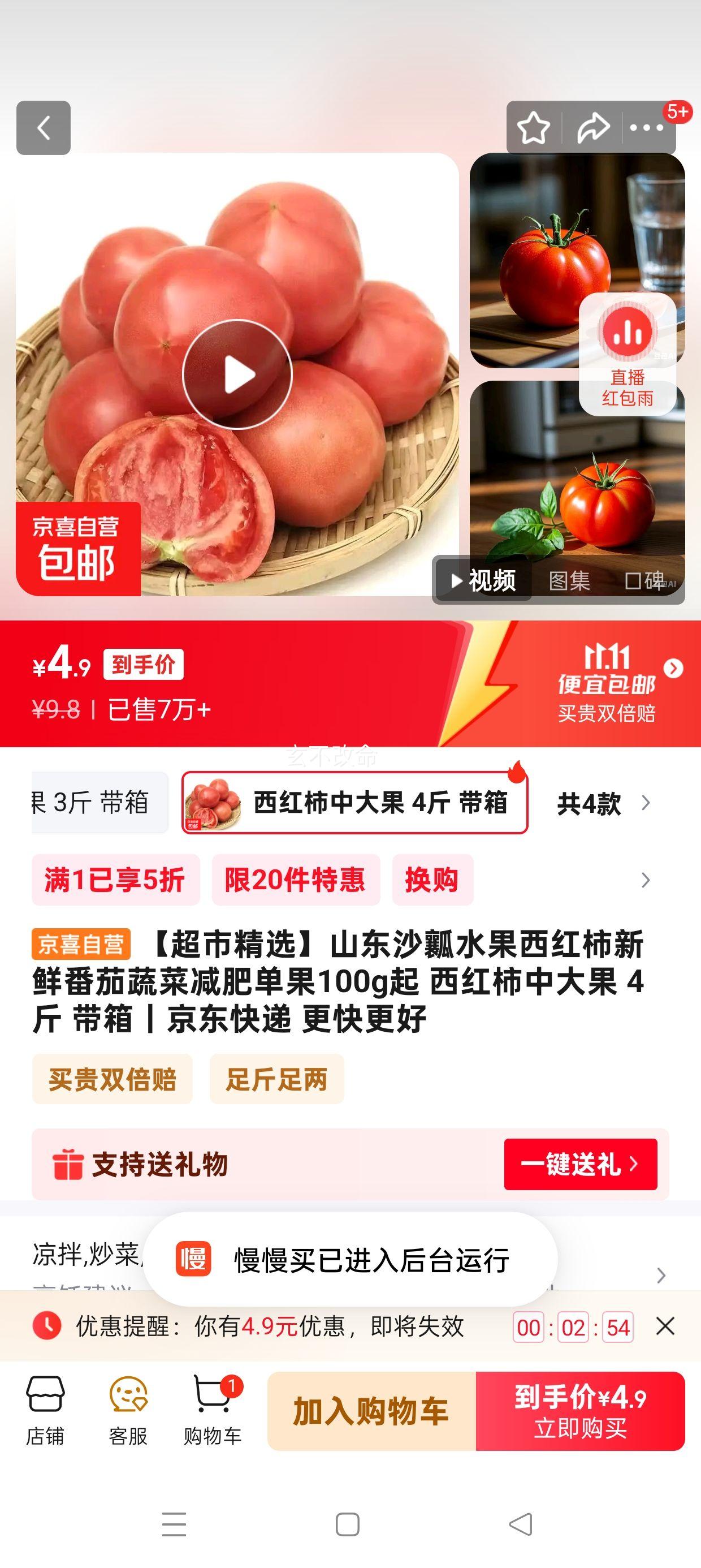
Task: Open the 满1已享5折 discount chip
Action: tap(116, 880)
